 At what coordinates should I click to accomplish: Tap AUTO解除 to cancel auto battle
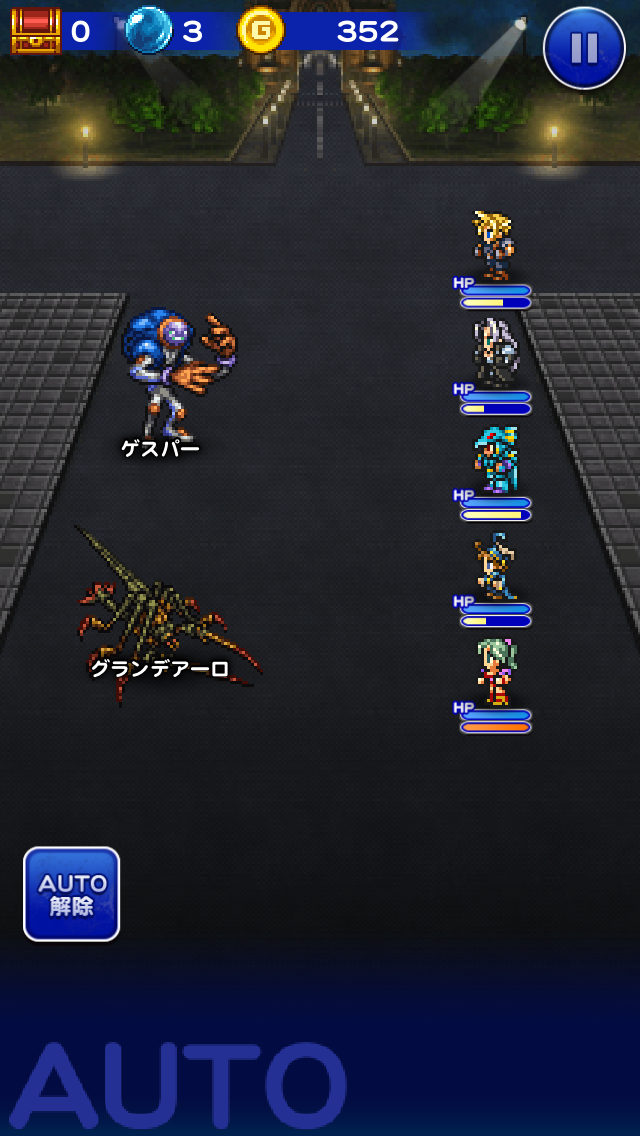(x=72, y=894)
